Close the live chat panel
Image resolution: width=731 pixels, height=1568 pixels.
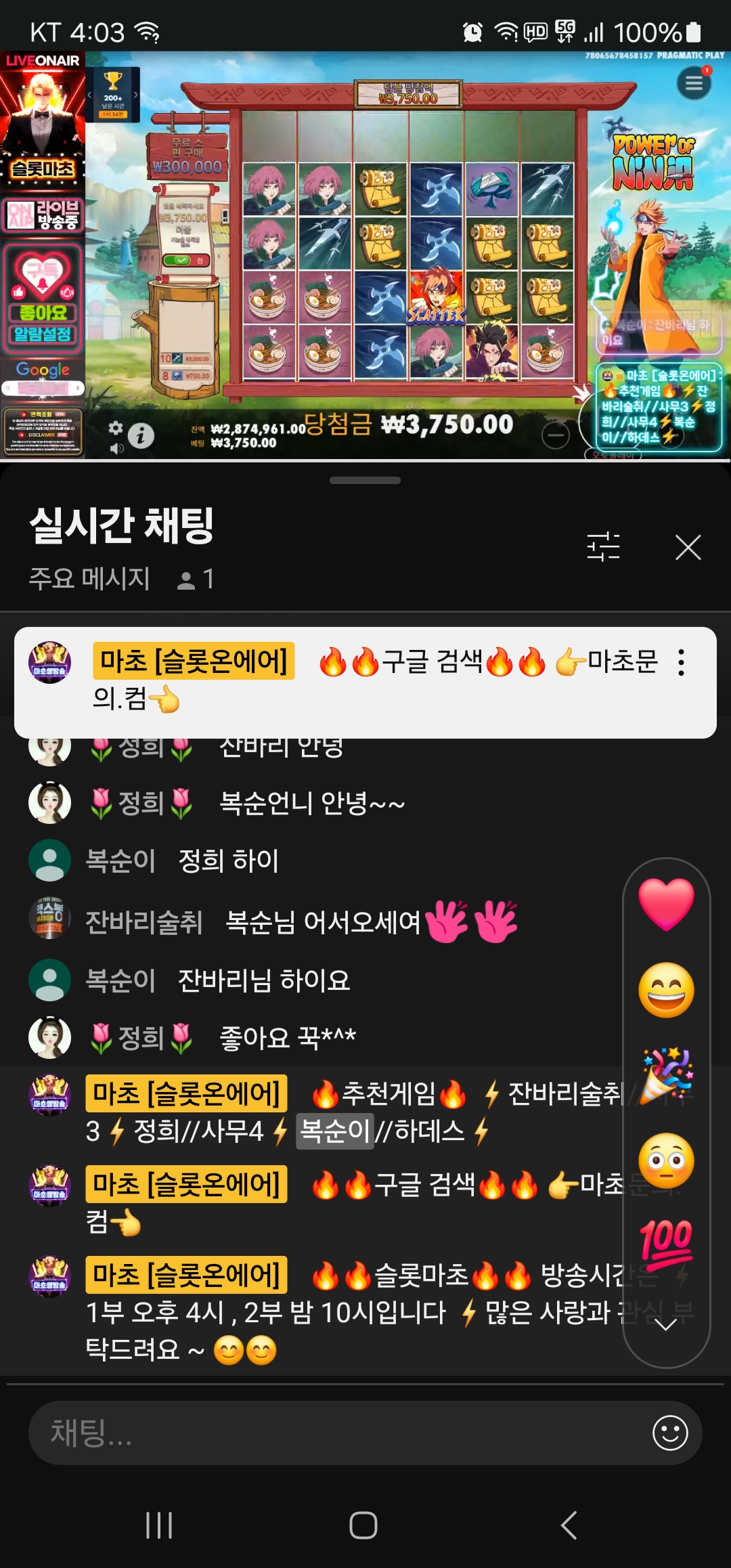click(688, 547)
